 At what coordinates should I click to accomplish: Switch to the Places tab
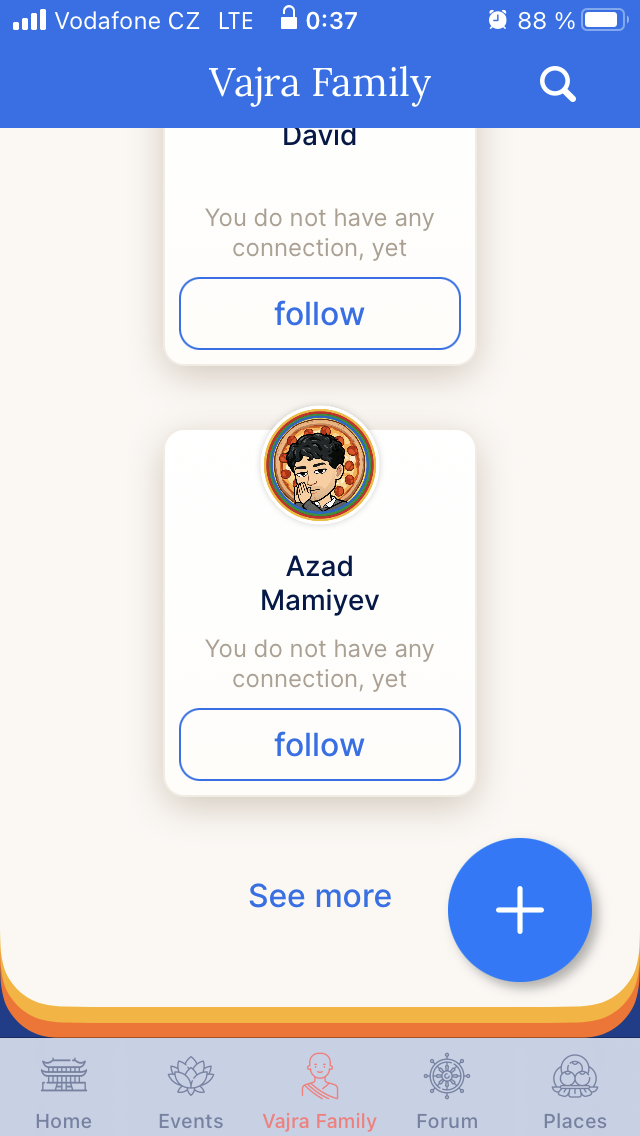pos(575,1090)
